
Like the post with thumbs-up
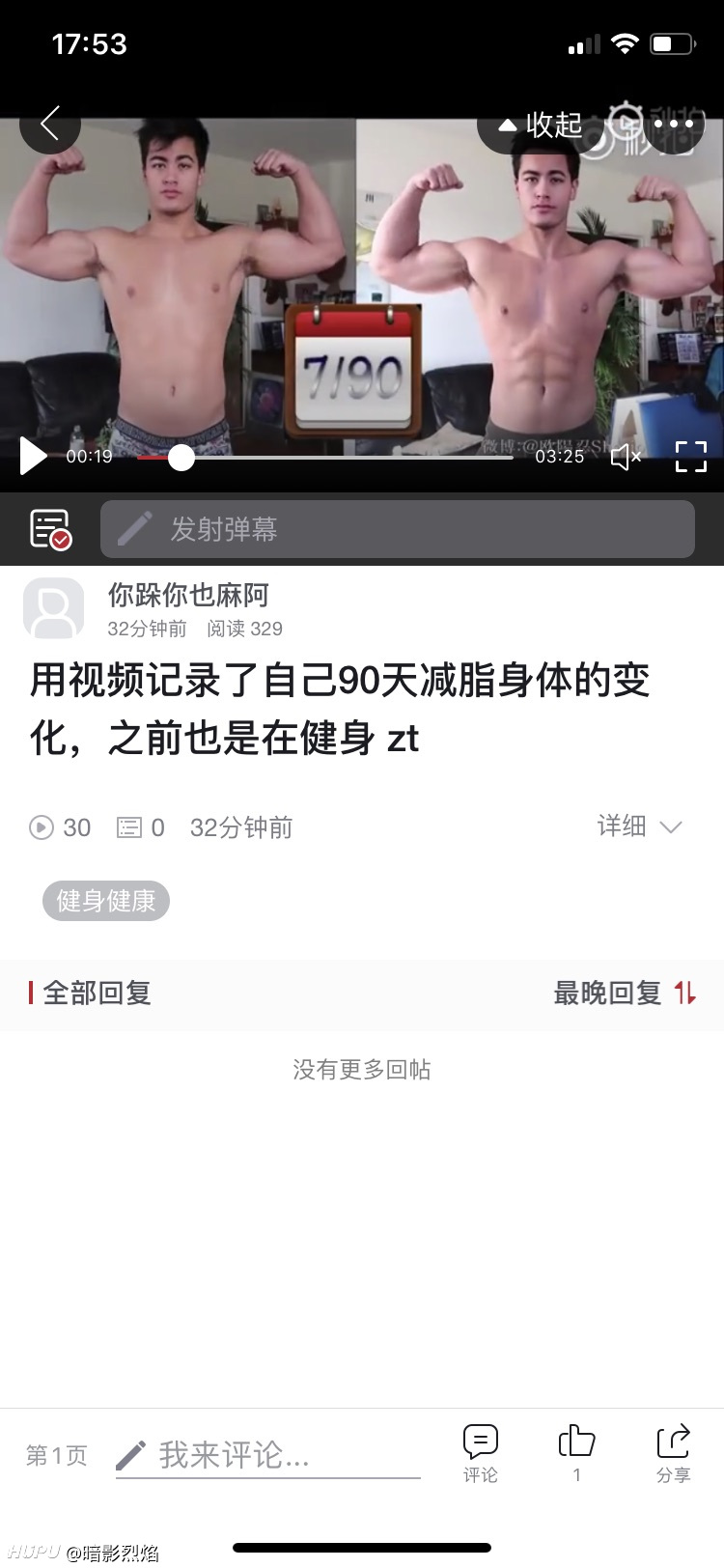577,1453
